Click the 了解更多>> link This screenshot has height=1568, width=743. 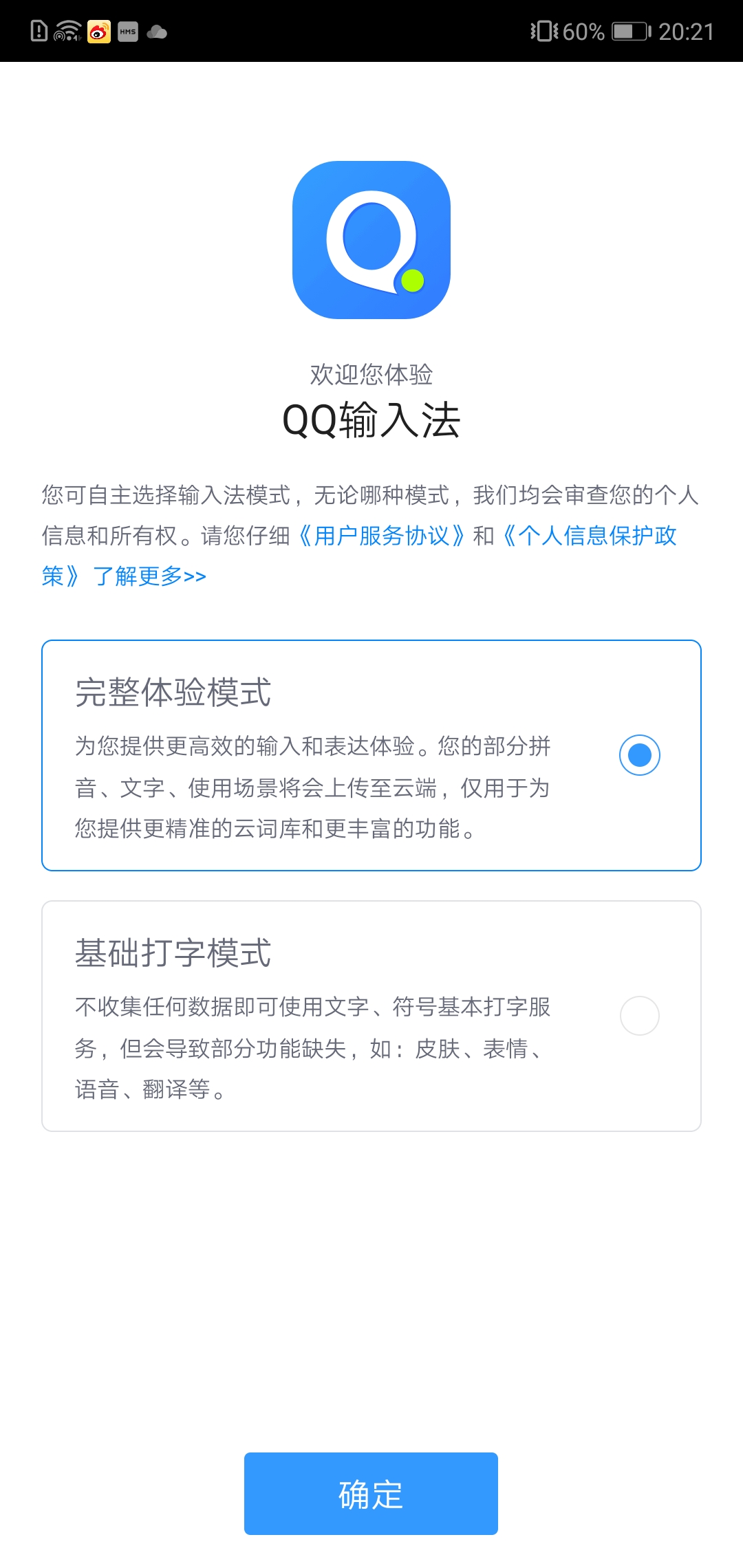pos(150,576)
